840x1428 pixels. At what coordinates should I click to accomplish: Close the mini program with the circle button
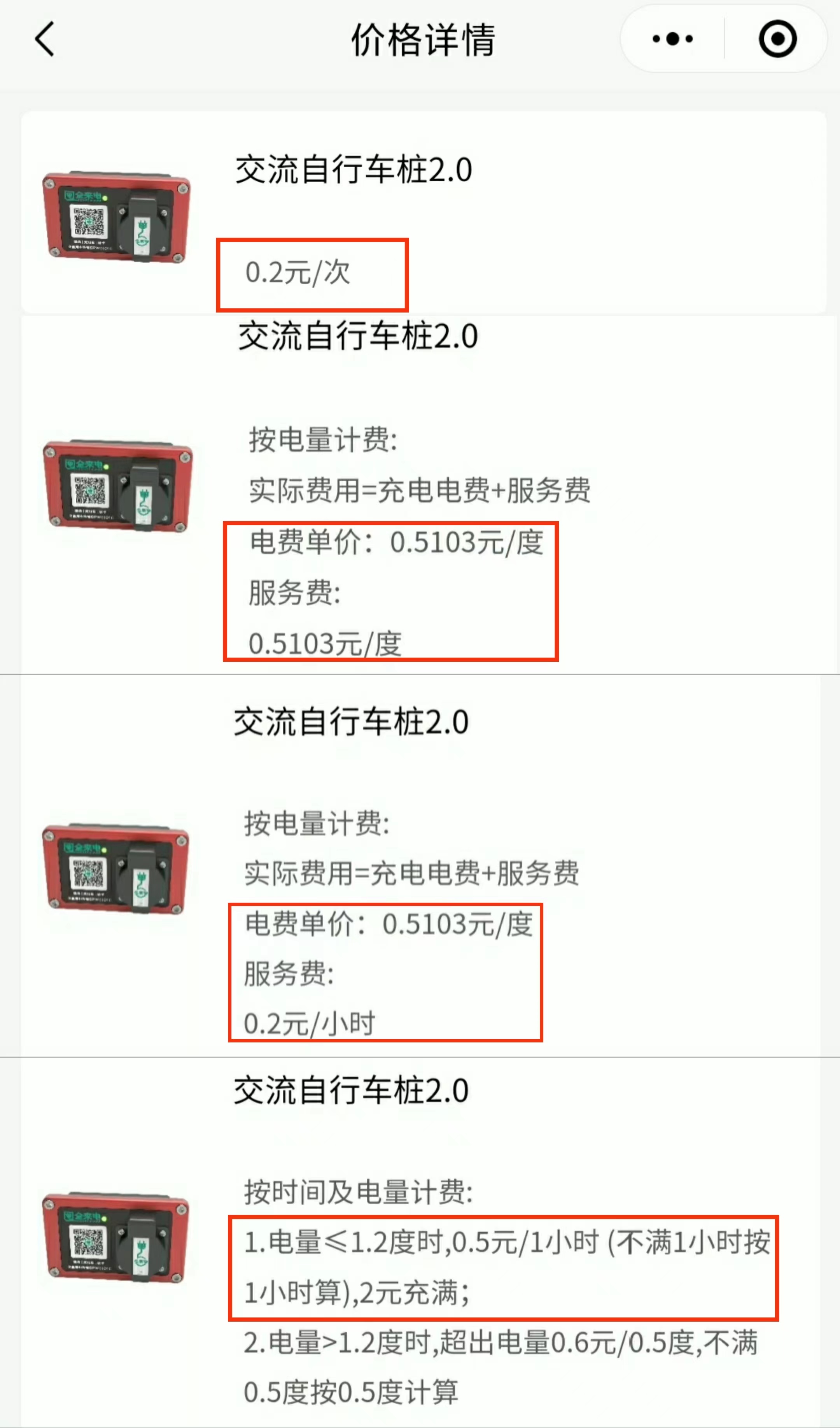(x=777, y=39)
